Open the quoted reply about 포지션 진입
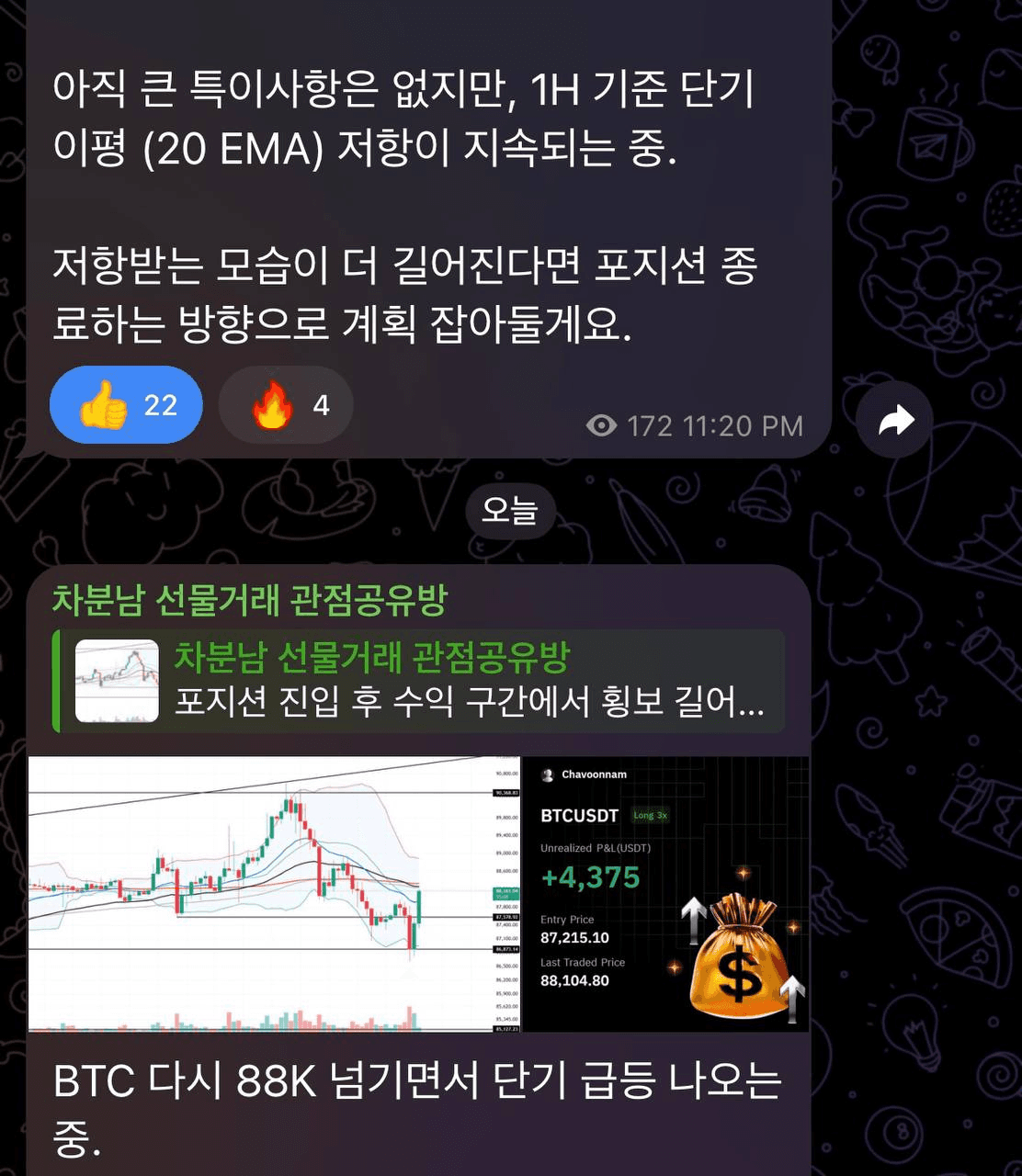This screenshot has height=1176, width=1022. (419, 681)
